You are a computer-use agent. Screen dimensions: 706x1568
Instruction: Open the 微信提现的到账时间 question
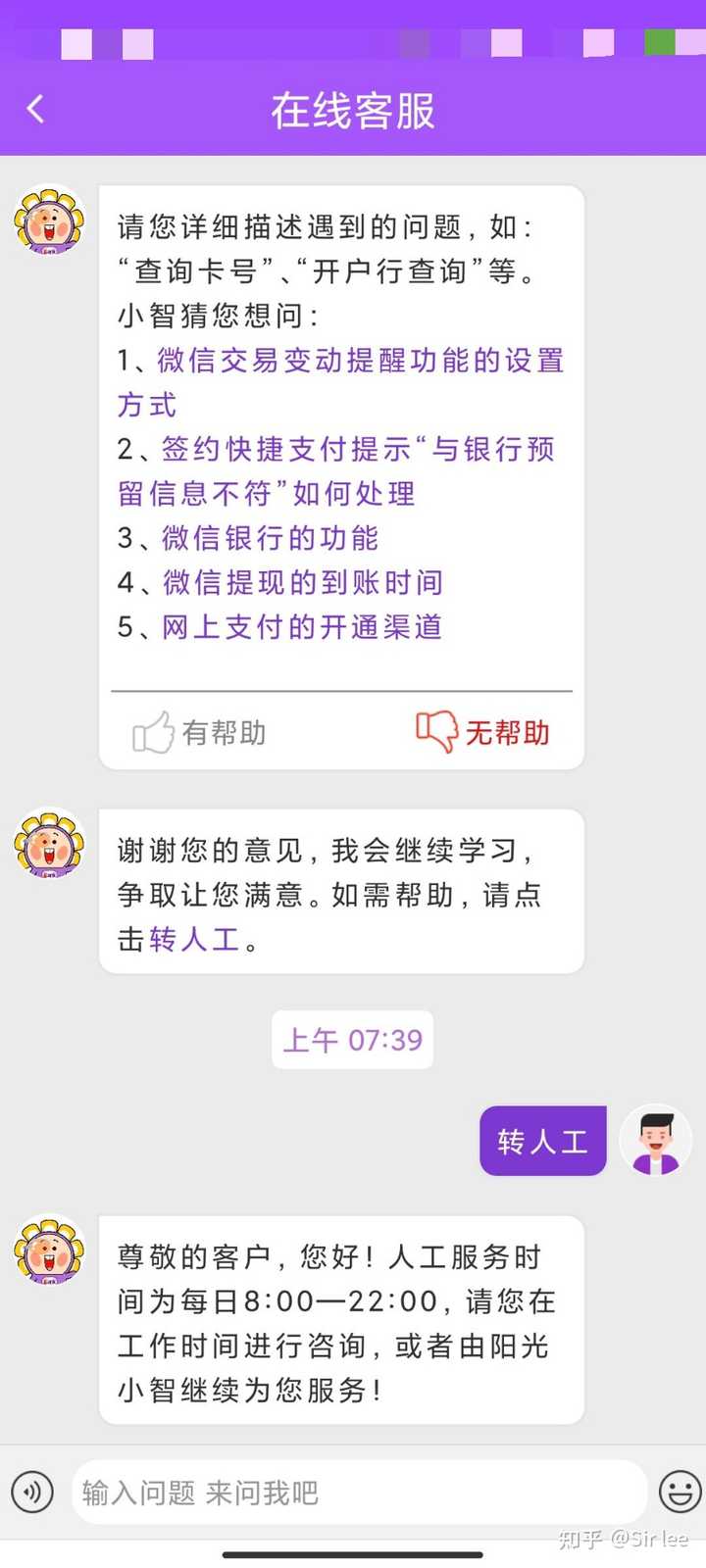(x=302, y=583)
